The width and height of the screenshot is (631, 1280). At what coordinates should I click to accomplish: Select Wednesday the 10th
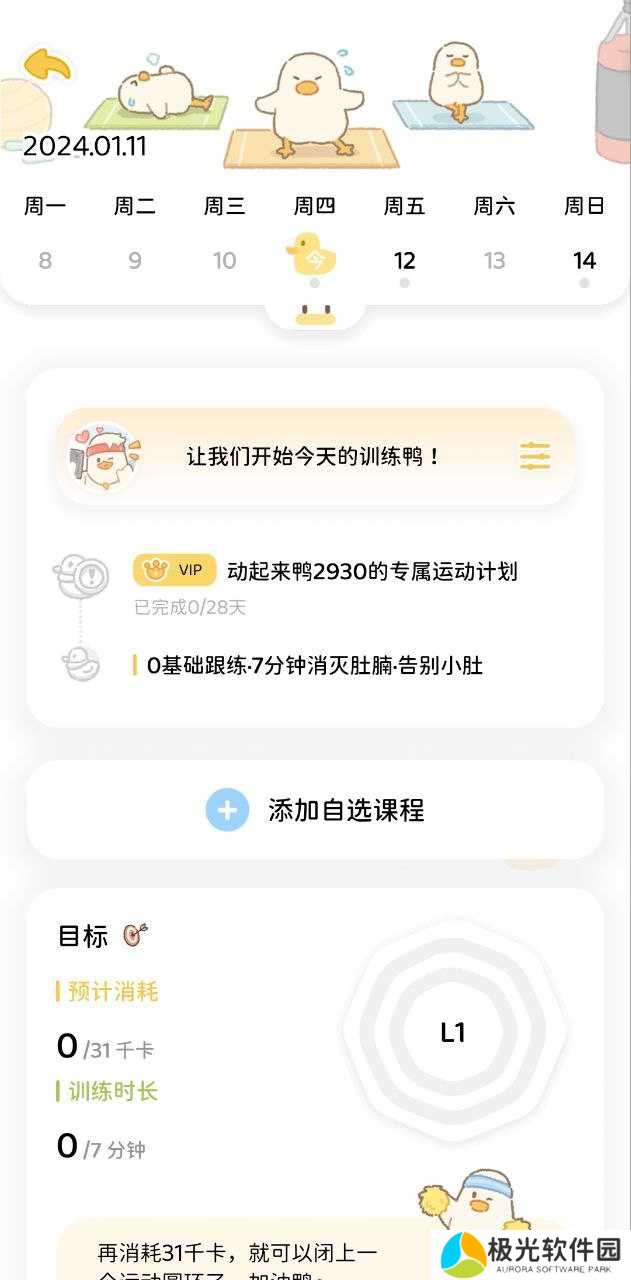tap(225, 261)
